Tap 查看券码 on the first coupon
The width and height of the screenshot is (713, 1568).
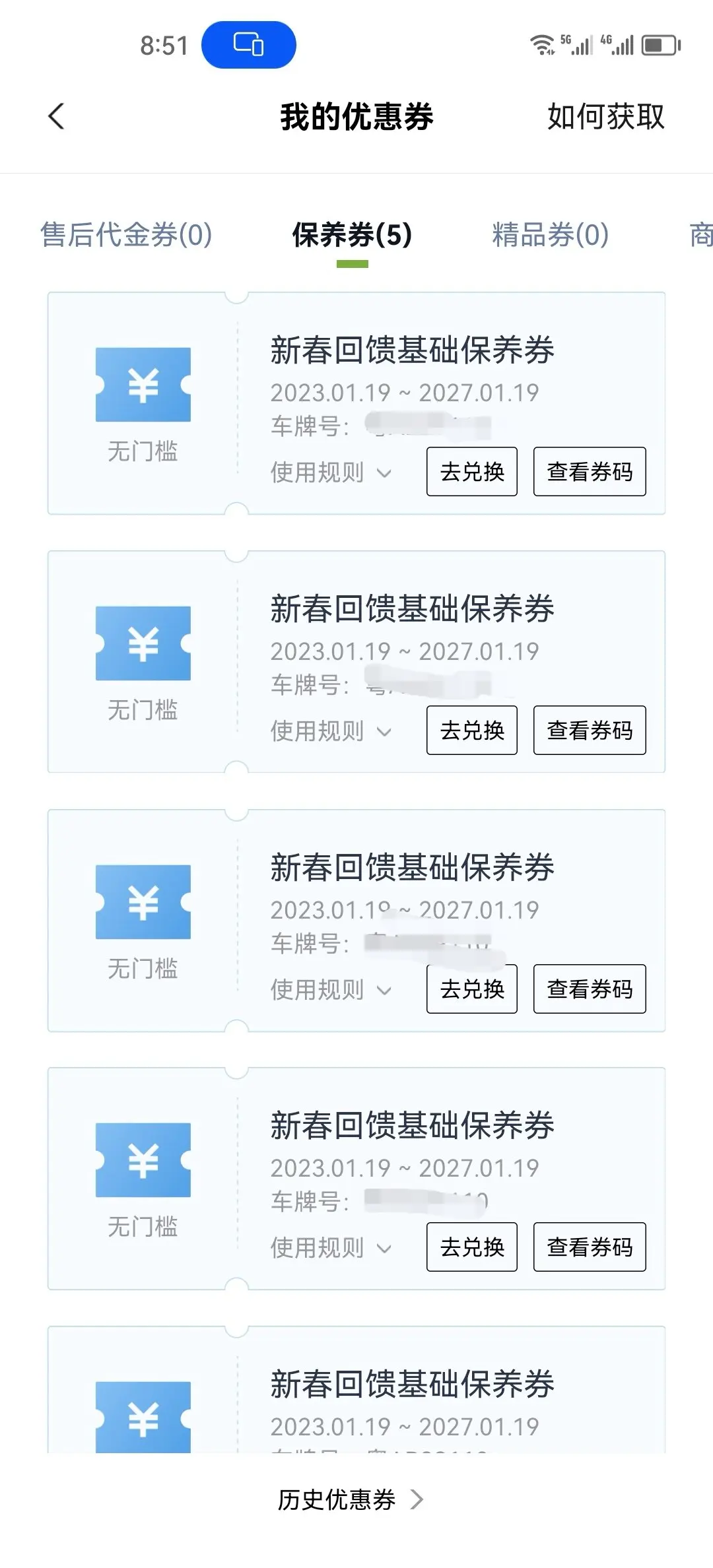(x=589, y=472)
